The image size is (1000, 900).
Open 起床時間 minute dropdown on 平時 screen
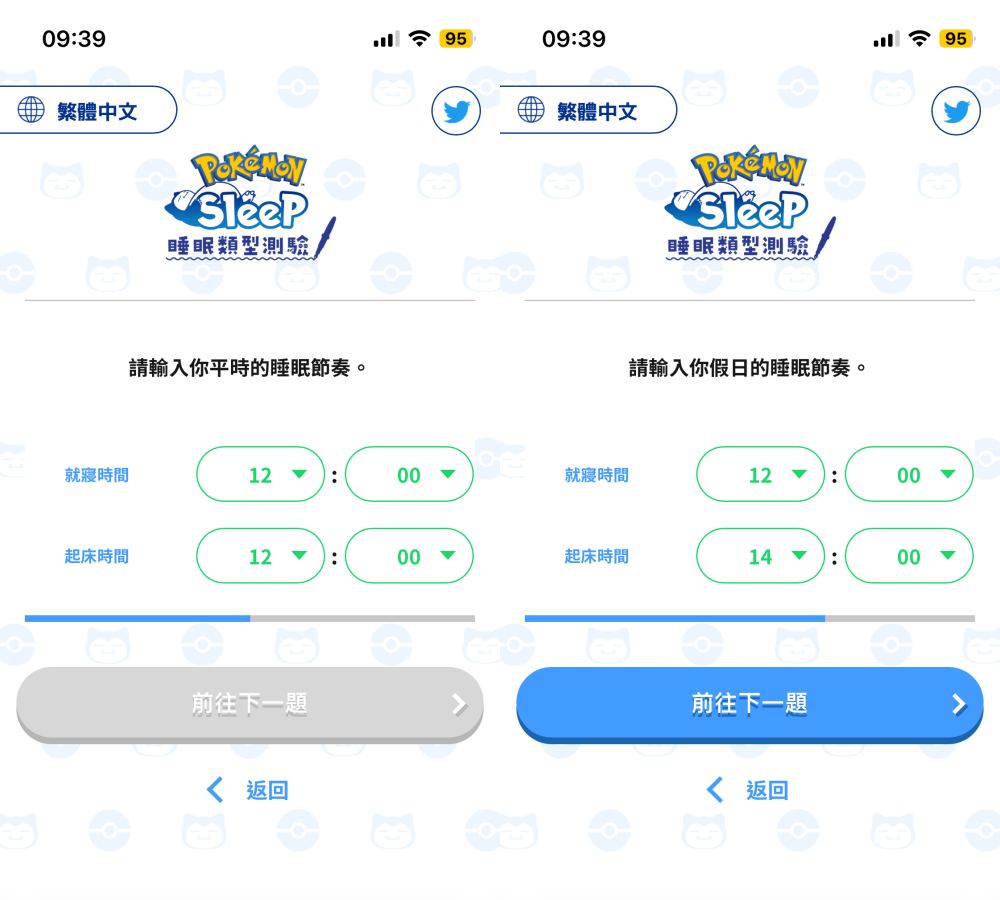[409, 556]
